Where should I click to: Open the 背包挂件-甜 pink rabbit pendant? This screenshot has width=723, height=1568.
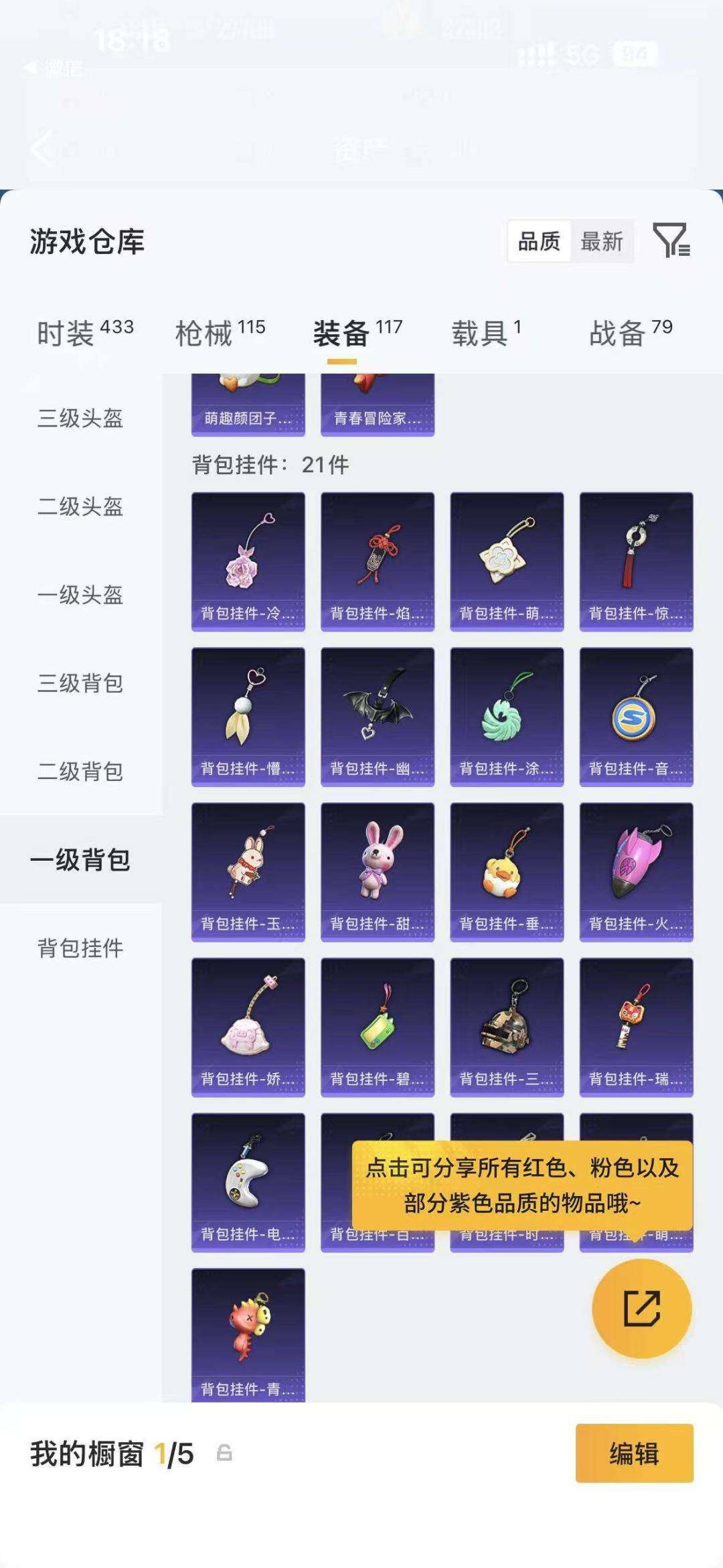(x=378, y=872)
